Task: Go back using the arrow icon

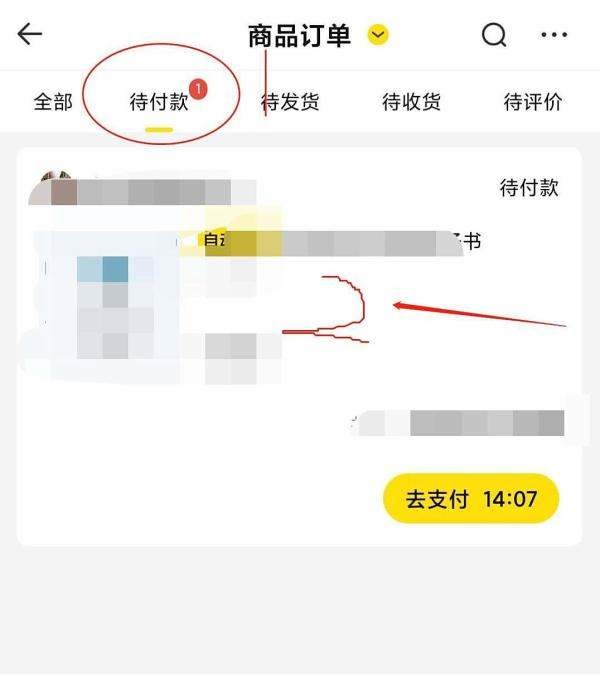Action: tap(30, 35)
